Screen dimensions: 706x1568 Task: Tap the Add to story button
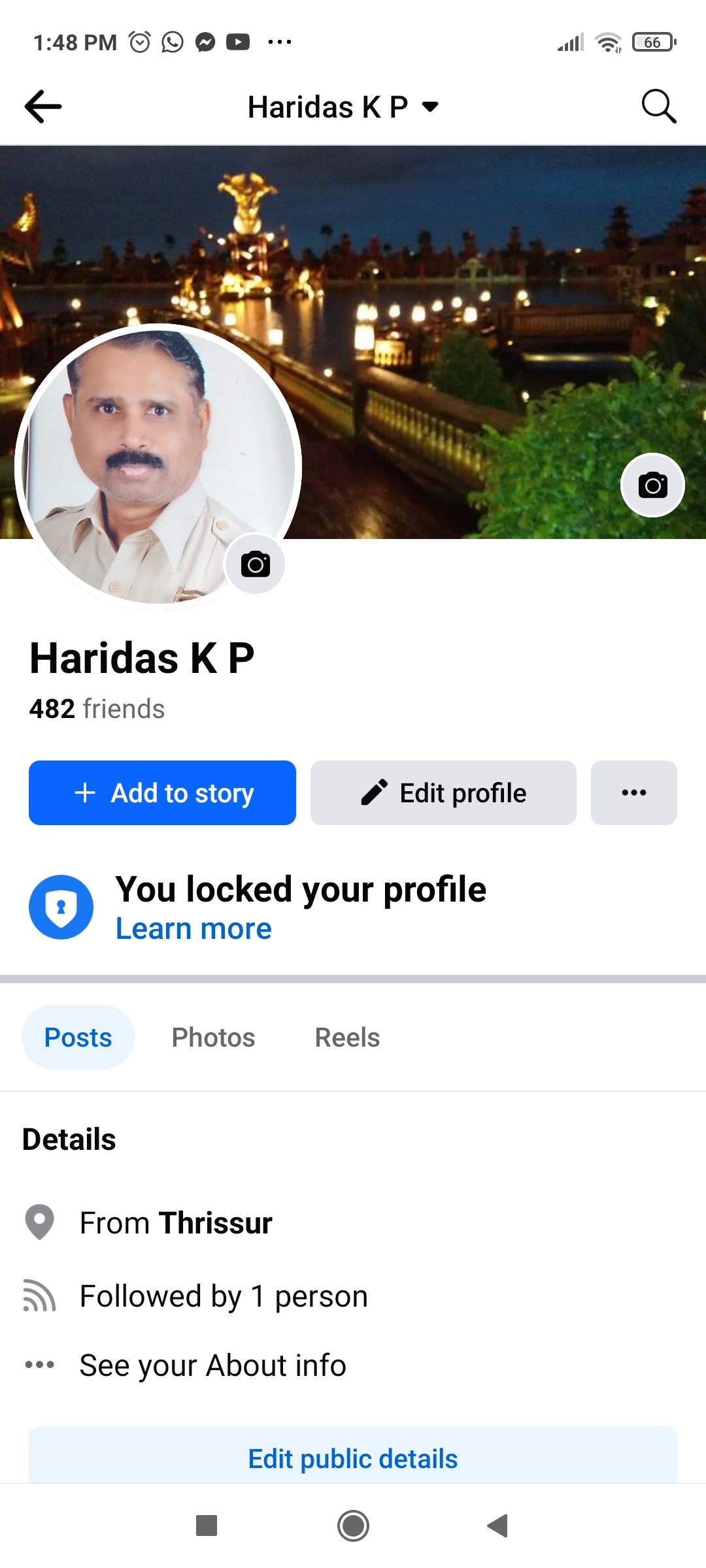(162, 792)
